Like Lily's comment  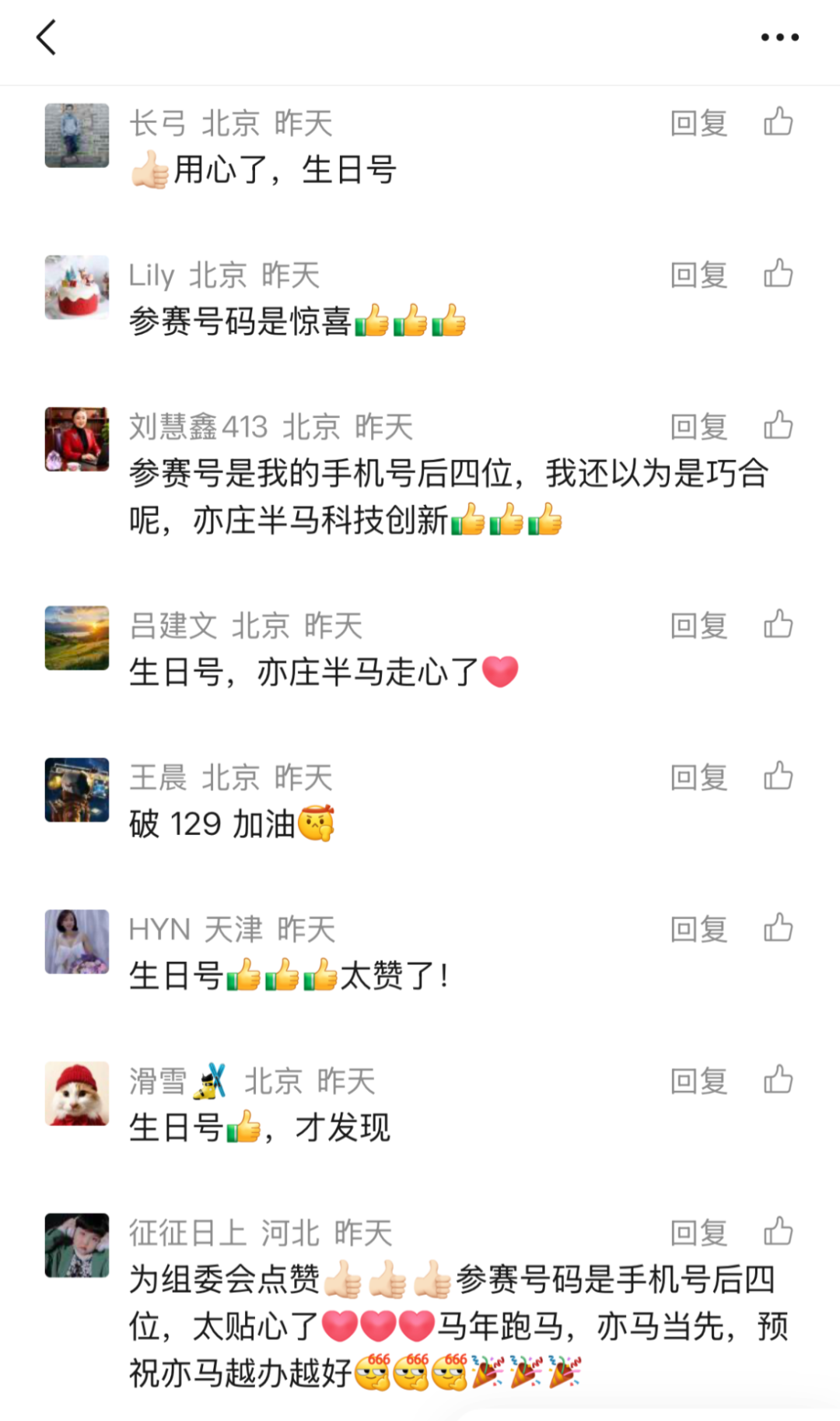click(778, 274)
